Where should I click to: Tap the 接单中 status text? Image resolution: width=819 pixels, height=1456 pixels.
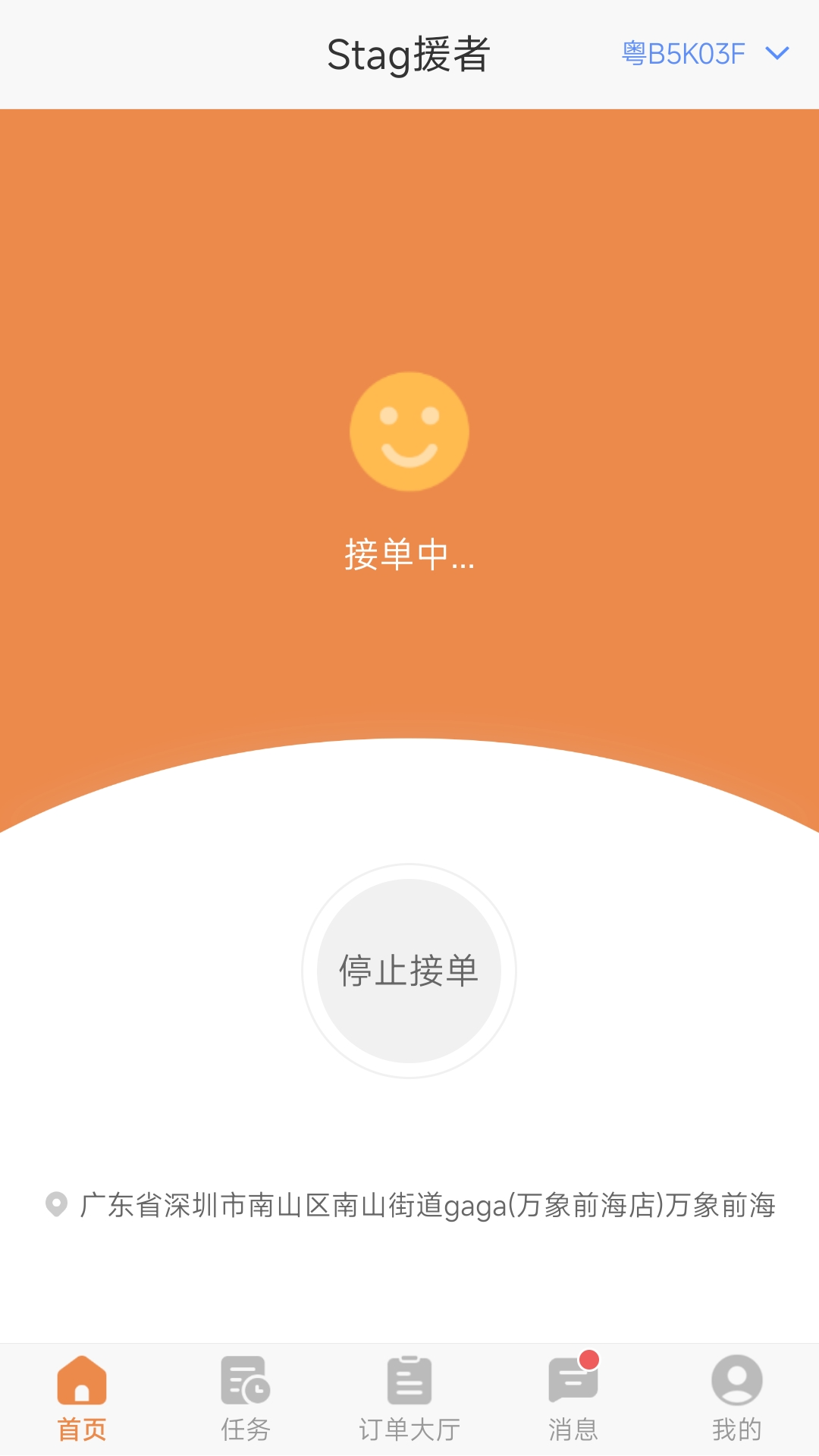pyautogui.click(x=409, y=557)
